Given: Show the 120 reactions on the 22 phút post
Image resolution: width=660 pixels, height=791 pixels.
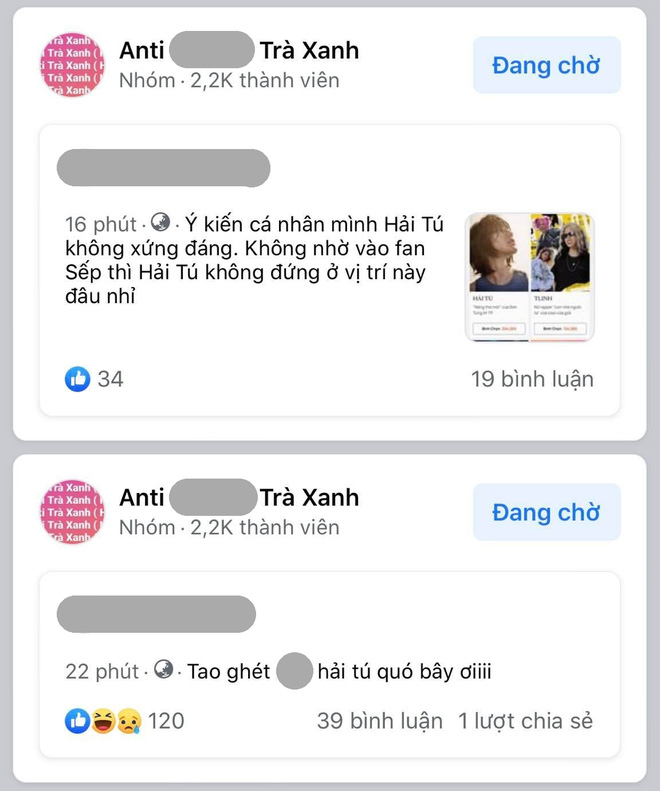Looking at the screenshot, I should pyautogui.click(x=125, y=720).
